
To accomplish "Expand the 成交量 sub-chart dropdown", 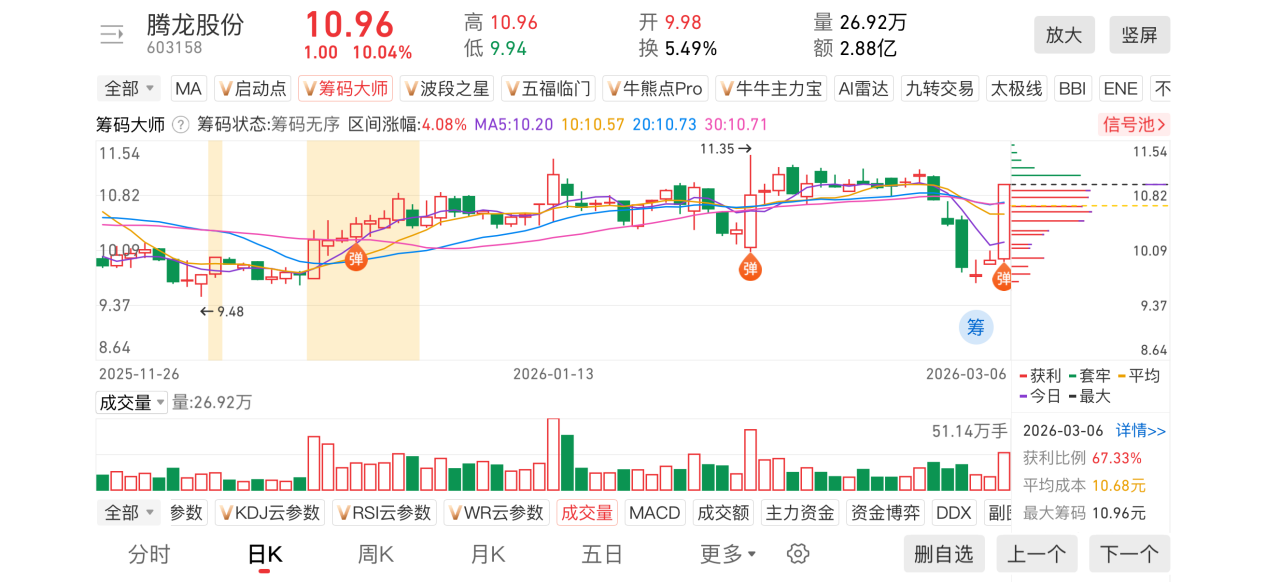I will pos(131,403).
